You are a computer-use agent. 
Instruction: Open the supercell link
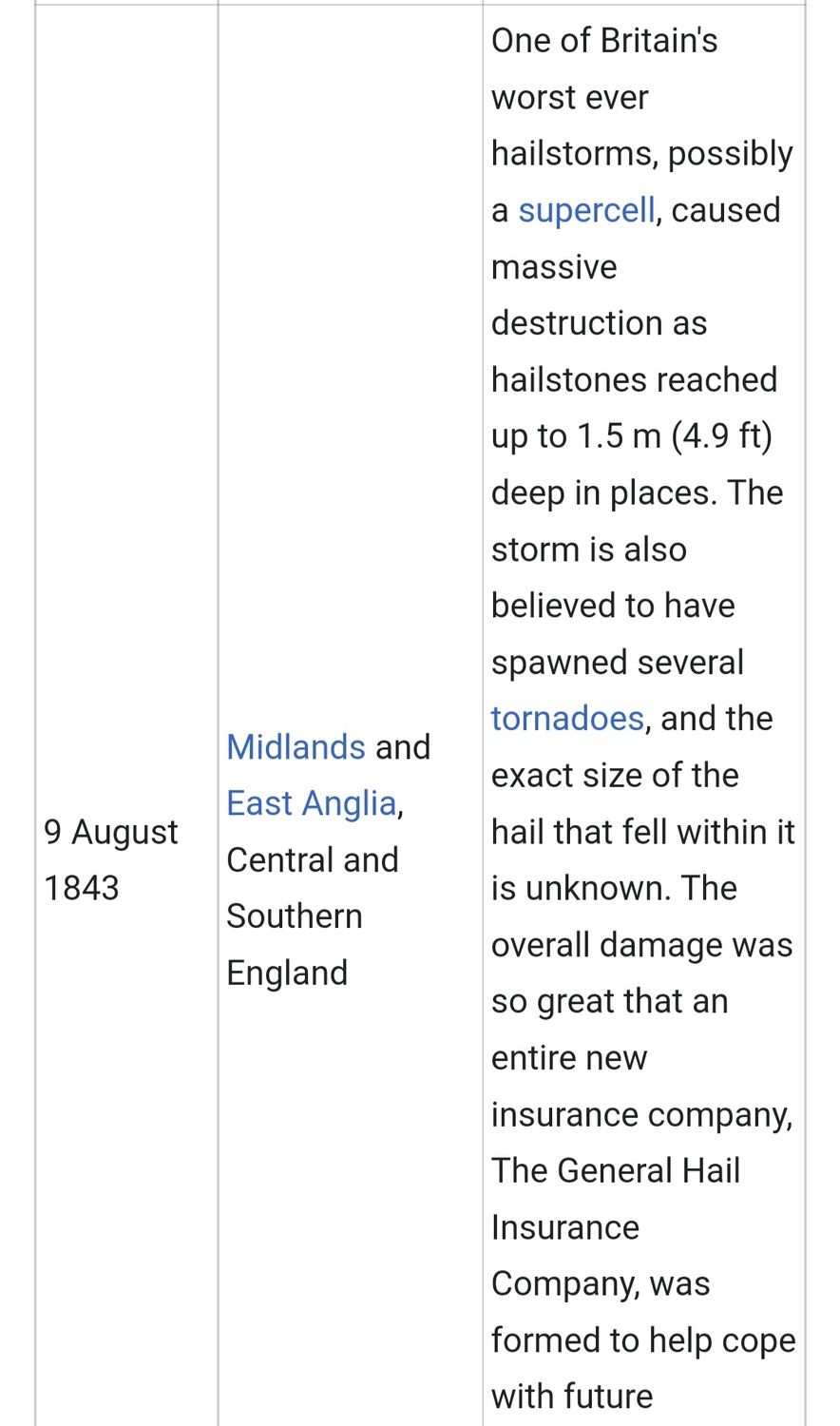(x=586, y=210)
